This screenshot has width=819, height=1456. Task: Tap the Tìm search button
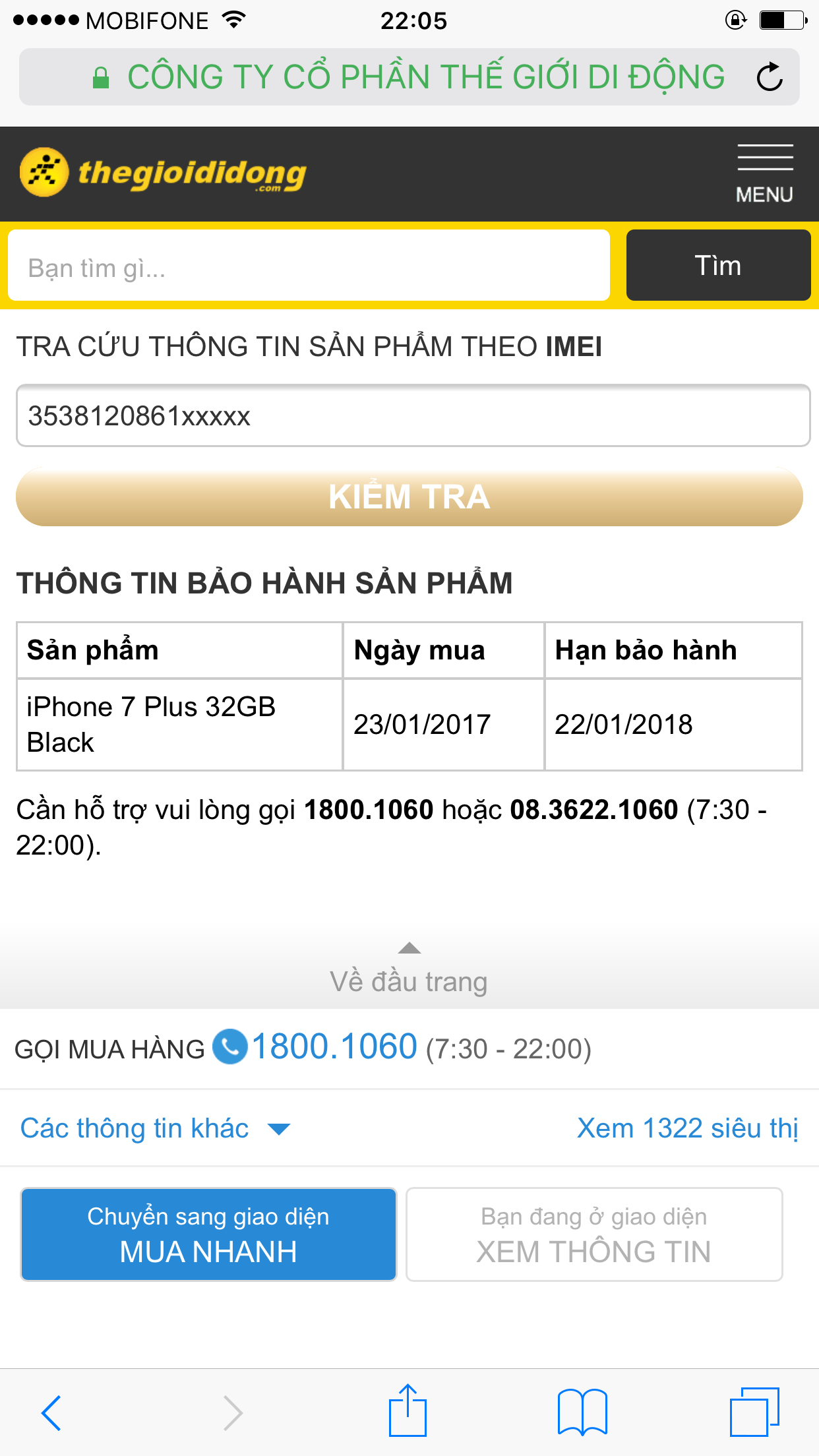pos(717,266)
